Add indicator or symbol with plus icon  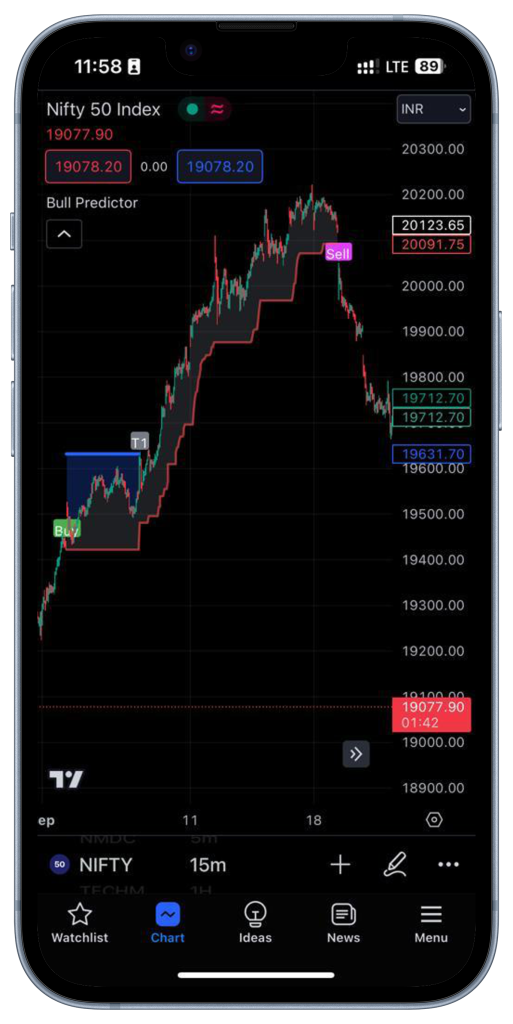click(x=340, y=865)
